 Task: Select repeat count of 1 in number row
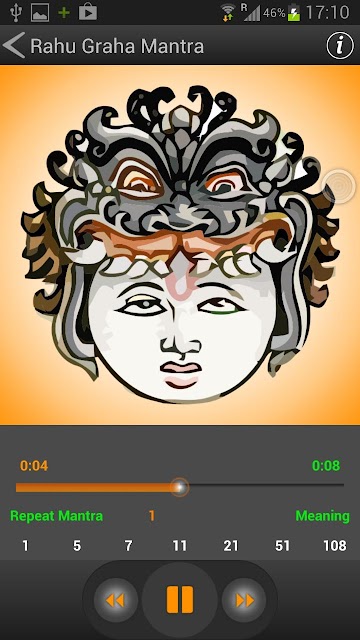click(25, 546)
